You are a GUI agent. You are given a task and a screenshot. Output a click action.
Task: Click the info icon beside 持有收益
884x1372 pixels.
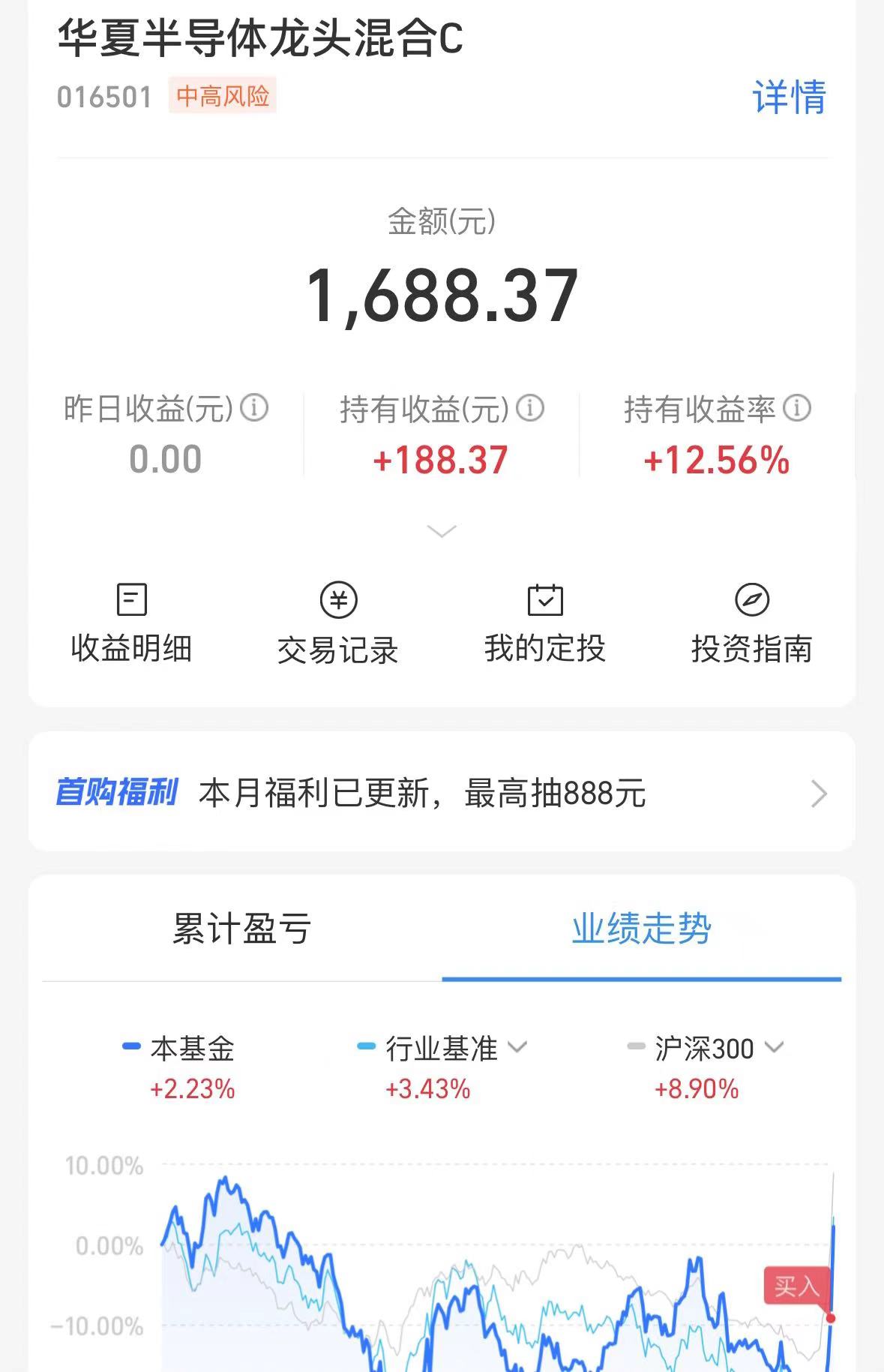tap(530, 407)
